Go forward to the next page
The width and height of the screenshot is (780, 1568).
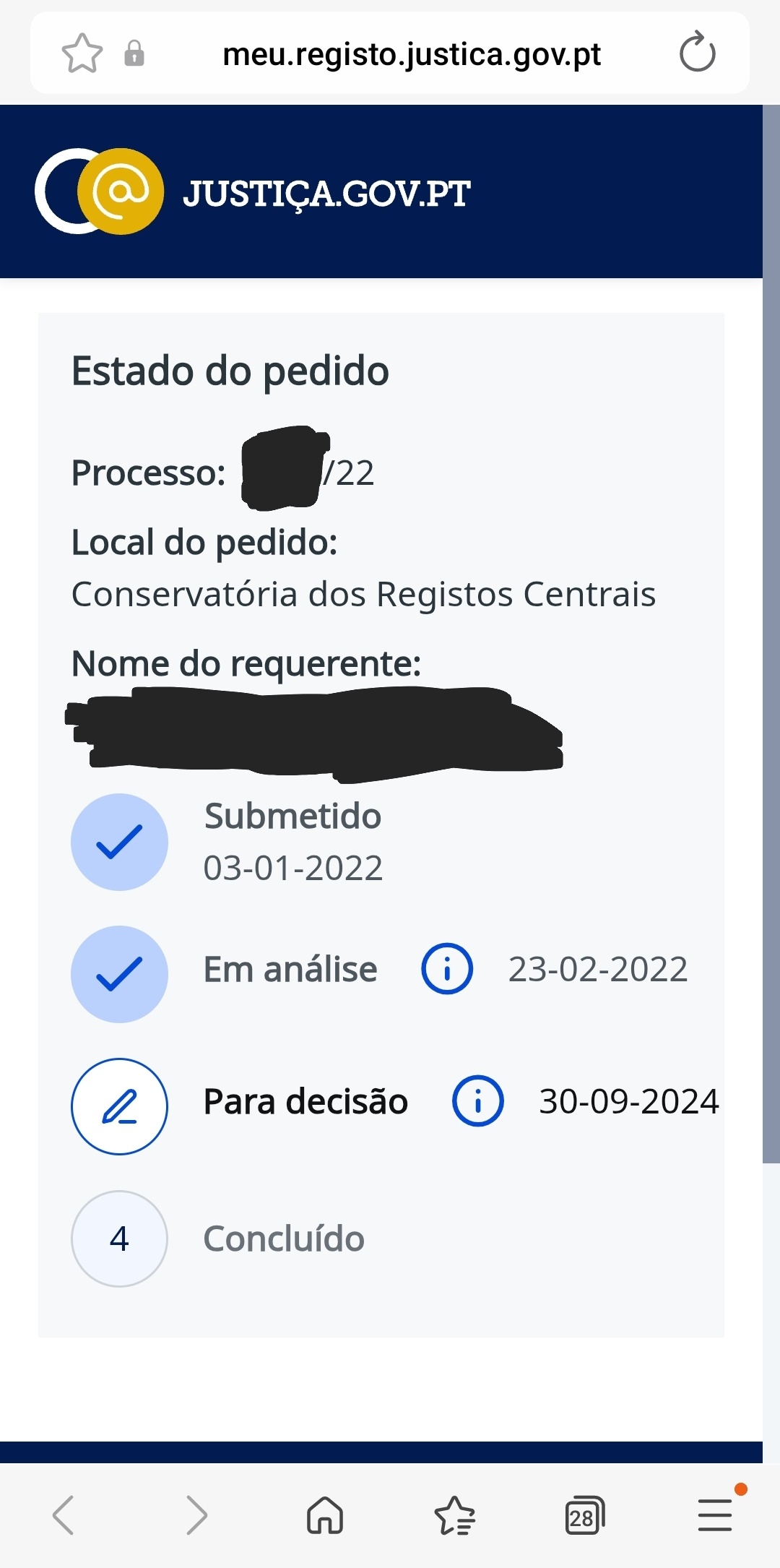point(196,1515)
